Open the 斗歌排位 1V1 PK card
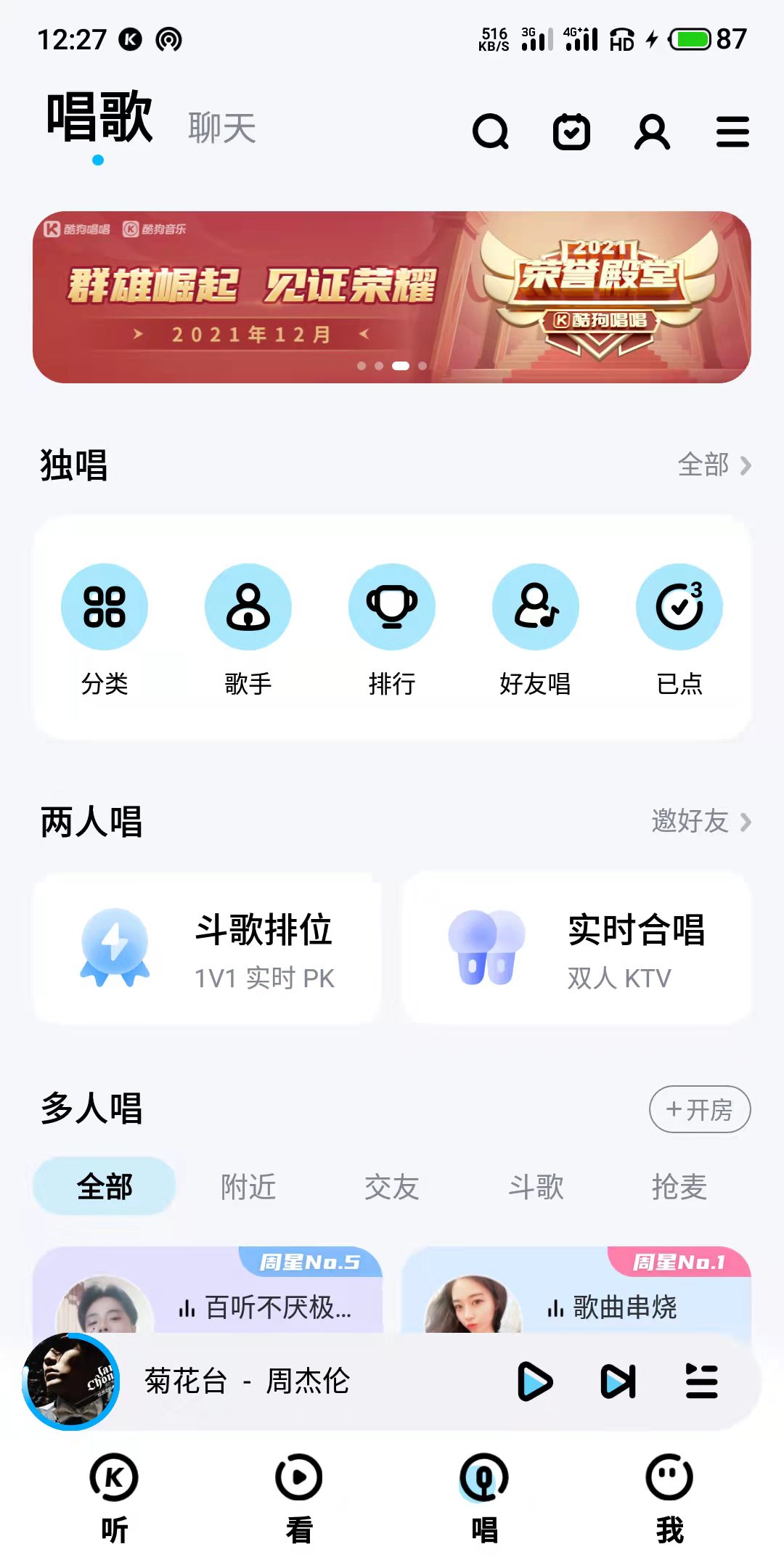This screenshot has width=784, height=1568. (208, 948)
